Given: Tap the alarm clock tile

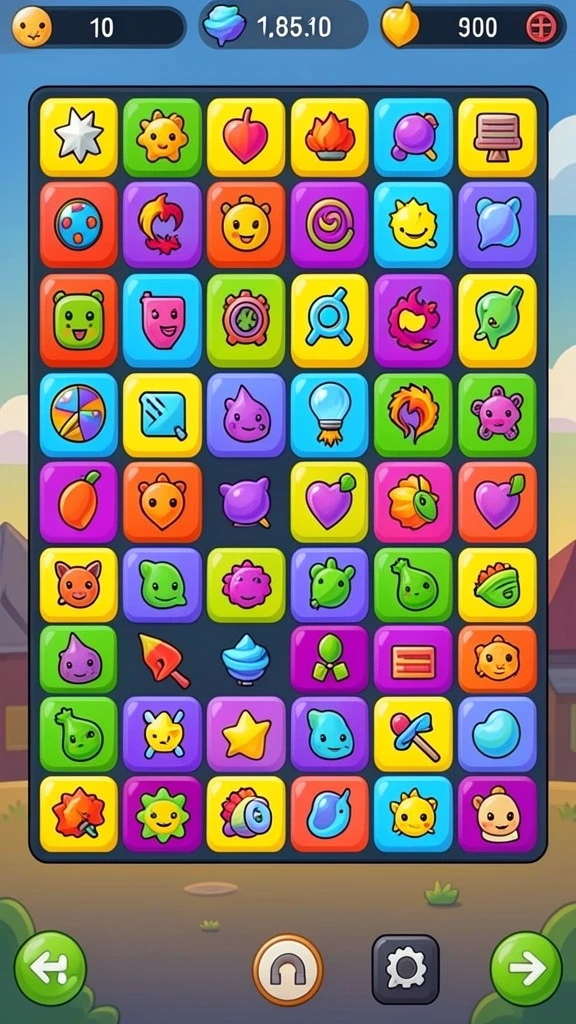Looking at the screenshot, I should [246, 320].
